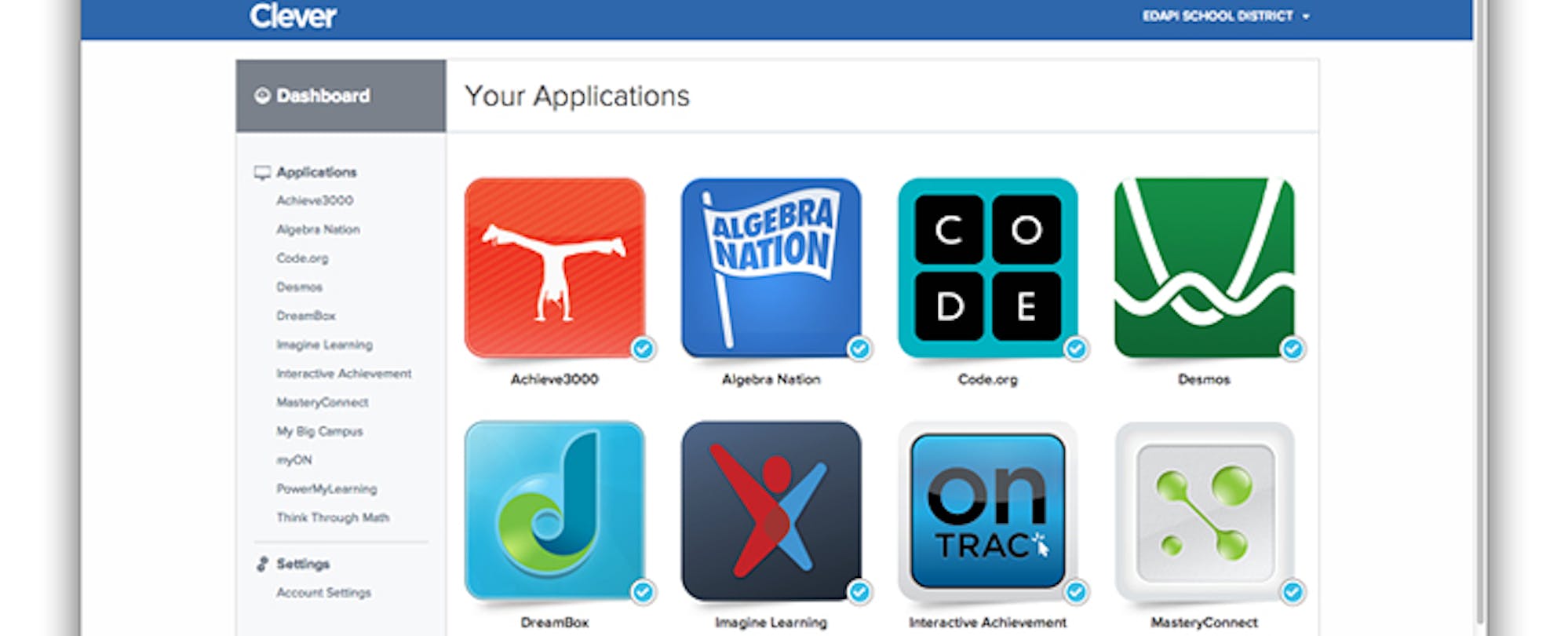Open the MasteryConnect app tile
Image resolution: width=1568 pixels, height=636 pixels.
1204,510
